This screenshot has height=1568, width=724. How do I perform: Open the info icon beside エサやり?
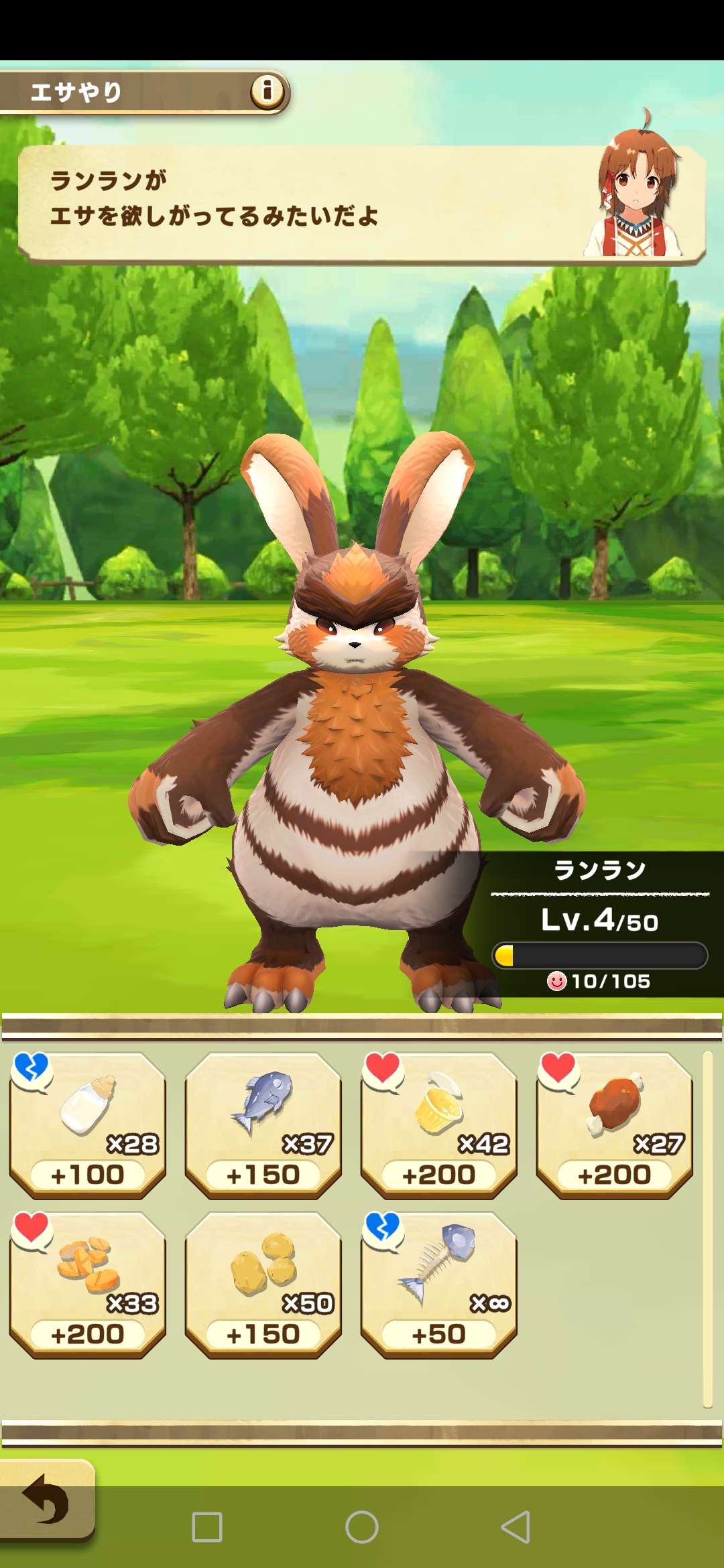(267, 90)
